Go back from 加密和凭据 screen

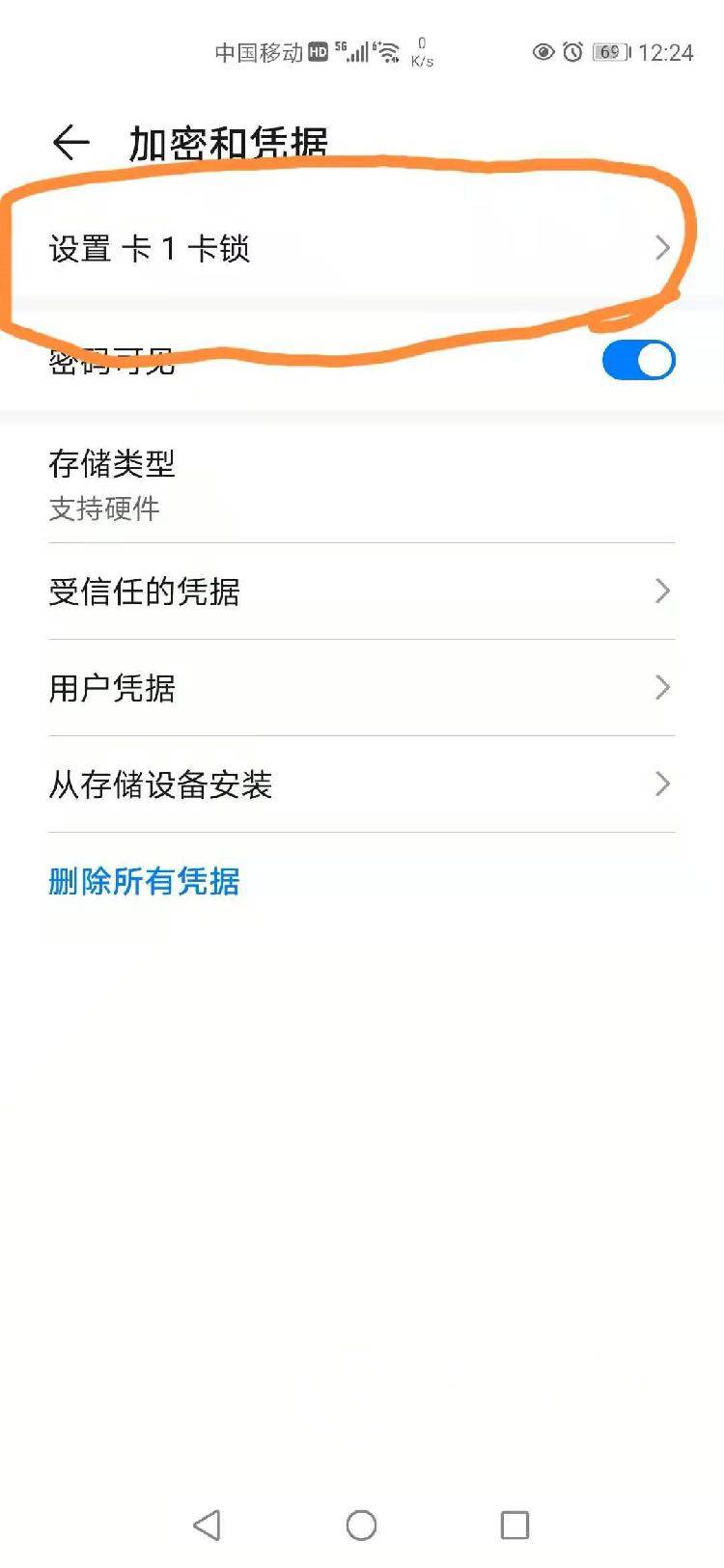point(70,143)
